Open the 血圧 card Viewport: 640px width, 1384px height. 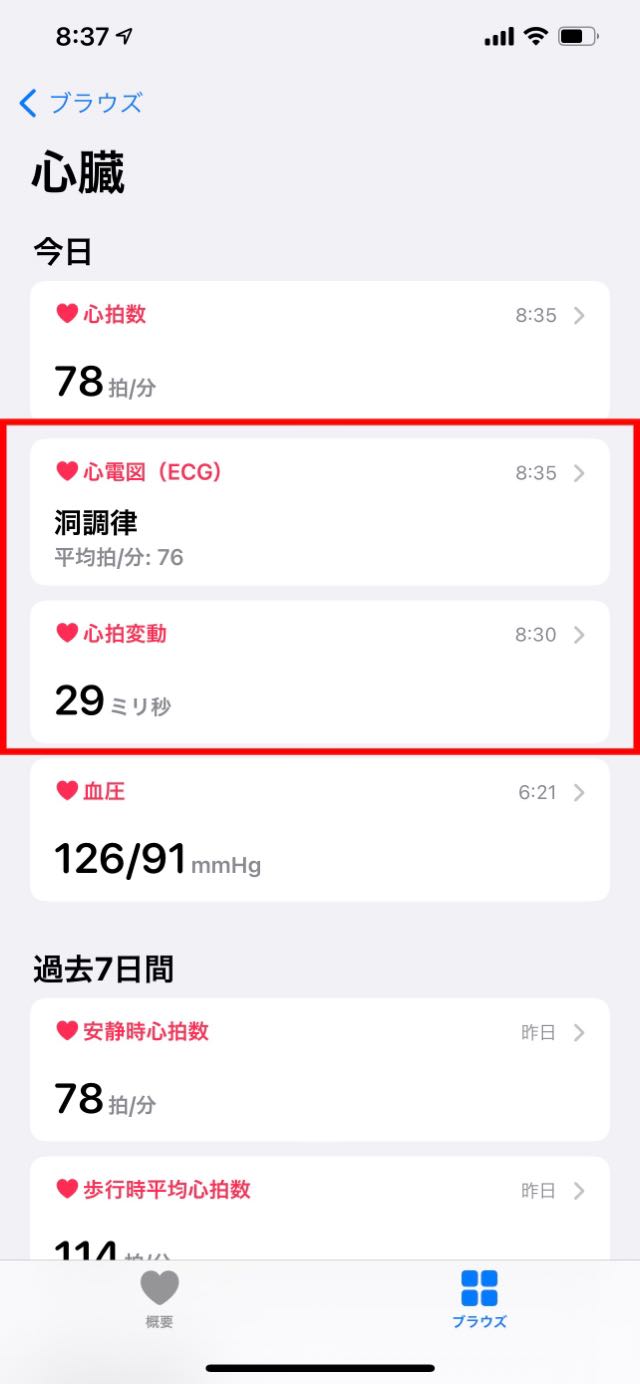[320, 830]
